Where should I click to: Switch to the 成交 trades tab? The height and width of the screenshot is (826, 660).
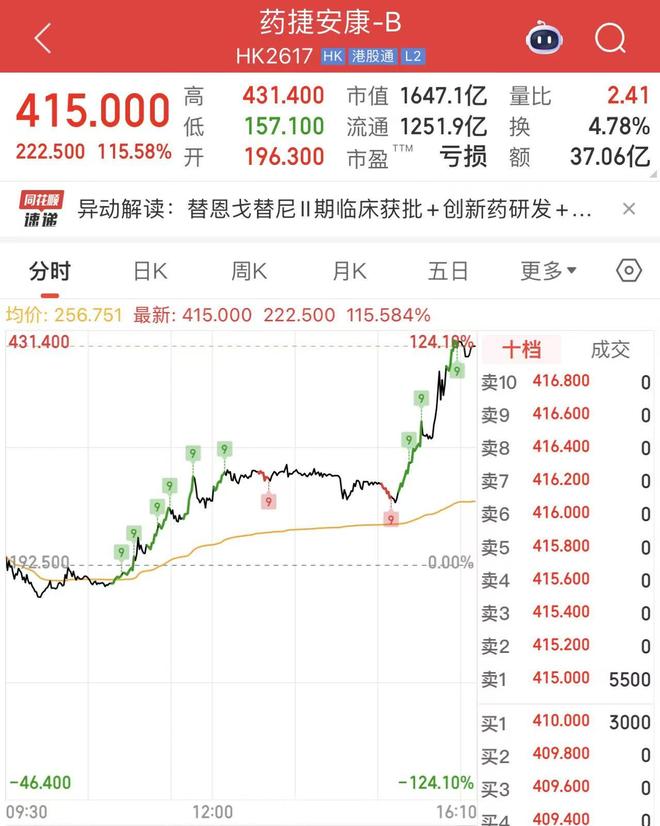click(x=611, y=349)
